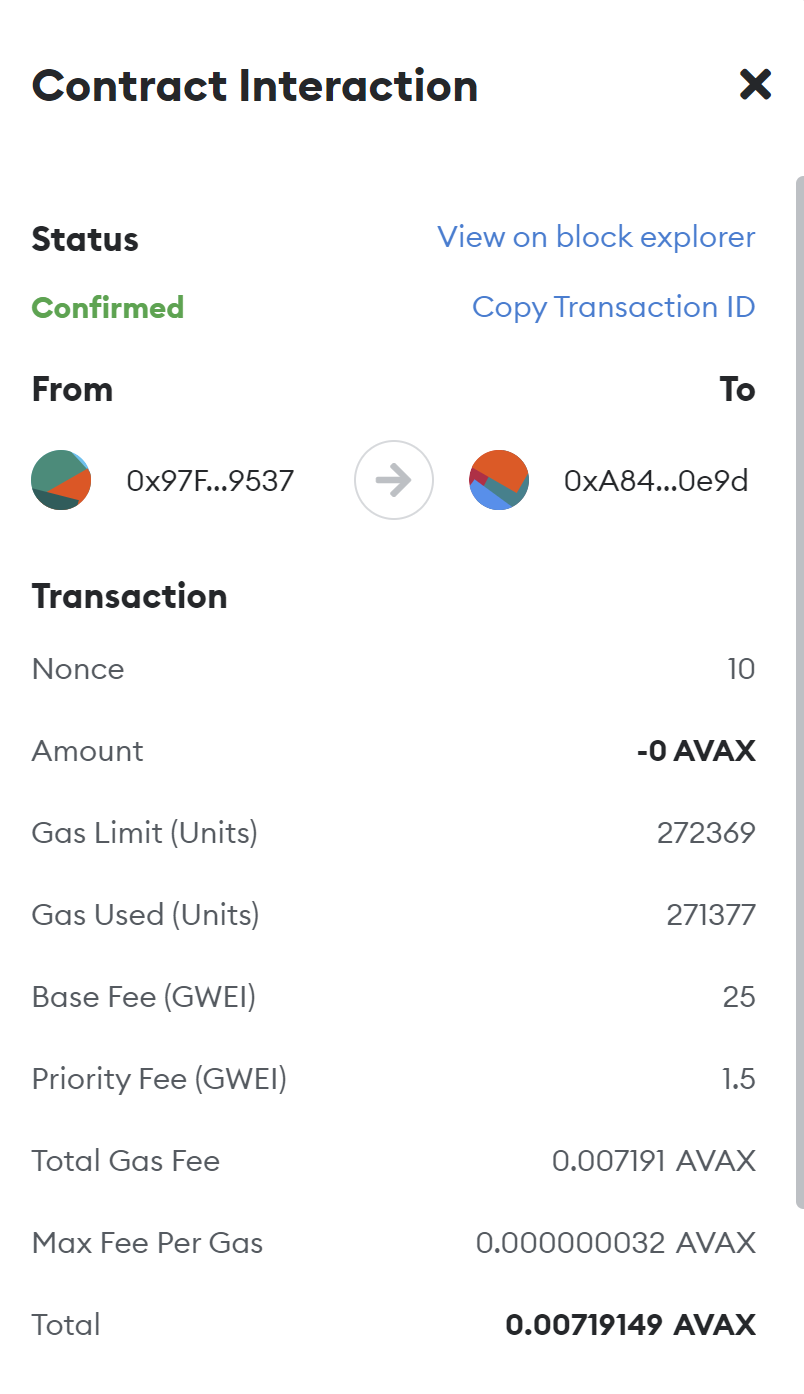Tap sender address 0x97F...9537
804x1394 pixels.
(x=210, y=481)
